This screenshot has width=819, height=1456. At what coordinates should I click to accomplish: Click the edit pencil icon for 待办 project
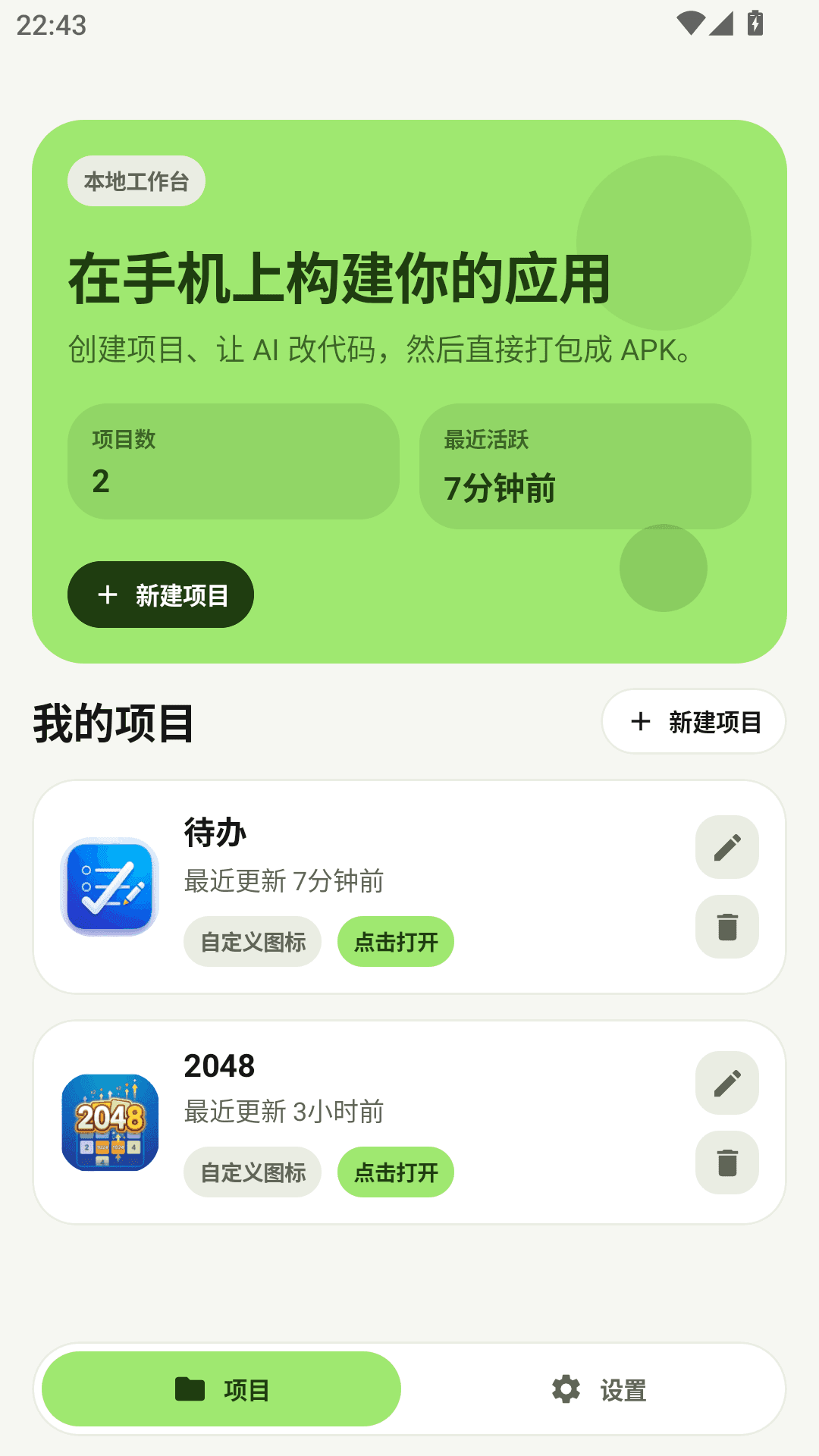click(726, 848)
